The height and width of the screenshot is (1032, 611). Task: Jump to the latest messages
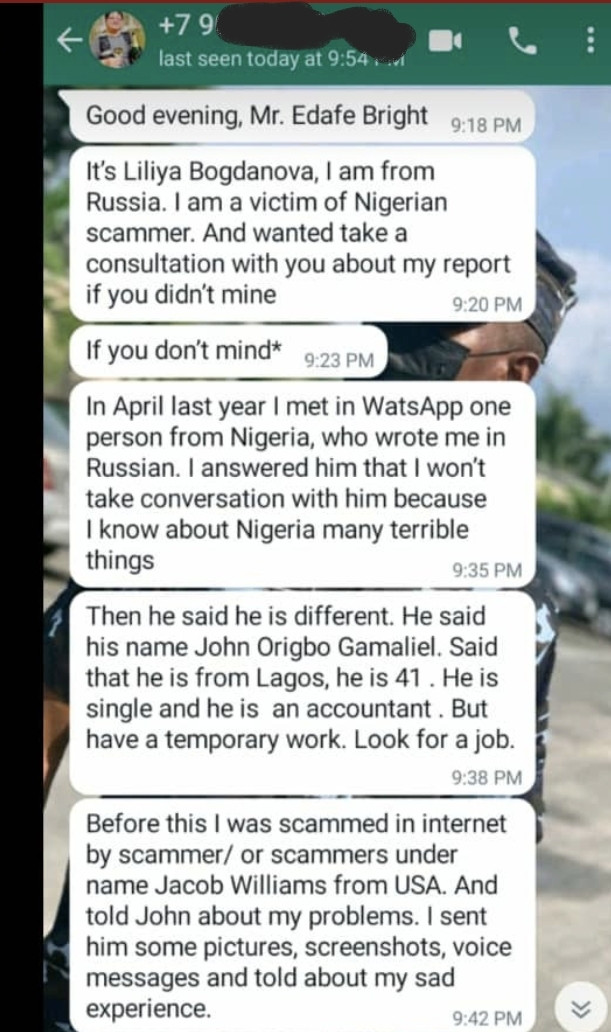(579, 1006)
